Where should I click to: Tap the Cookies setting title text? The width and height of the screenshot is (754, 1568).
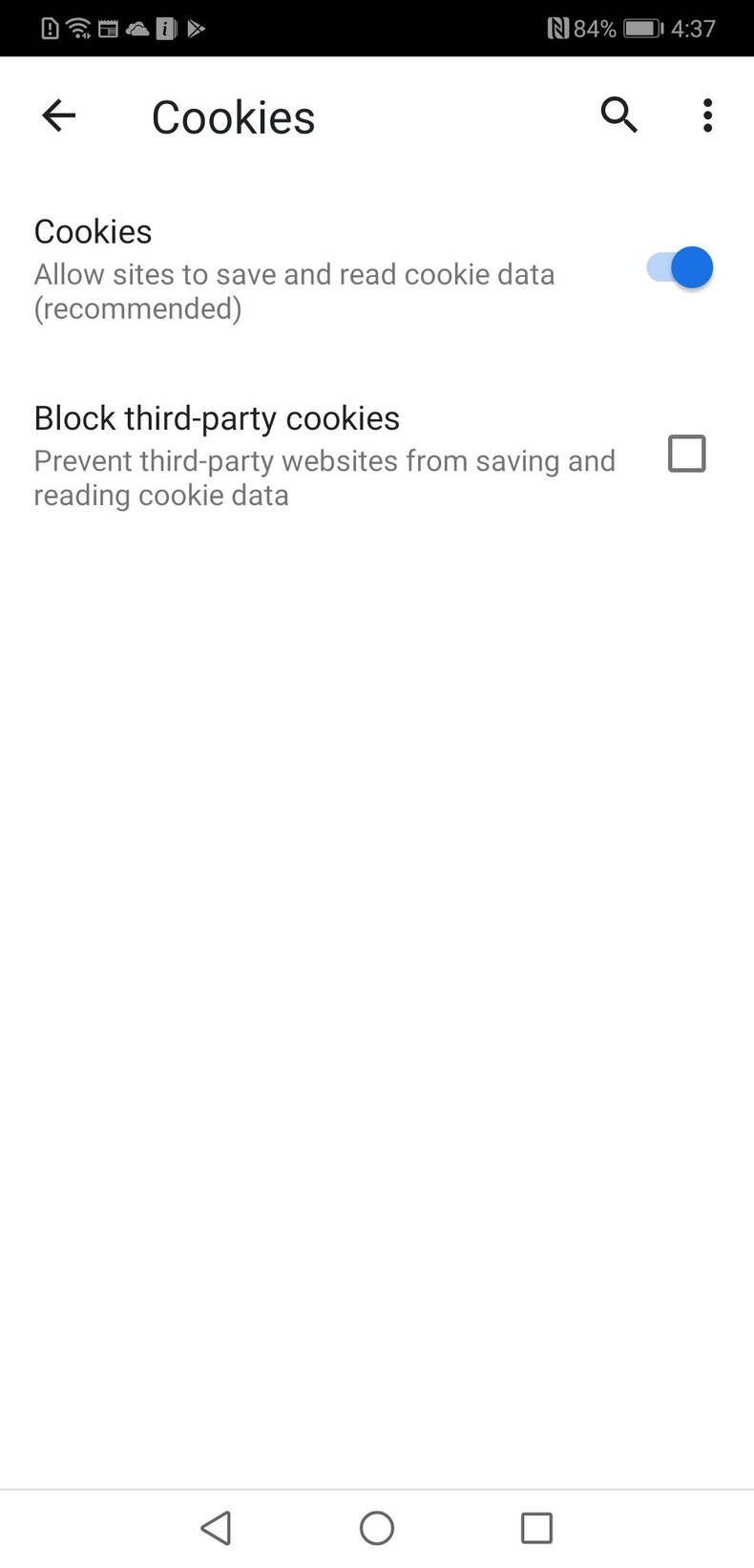pyautogui.click(x=93, y=231)
